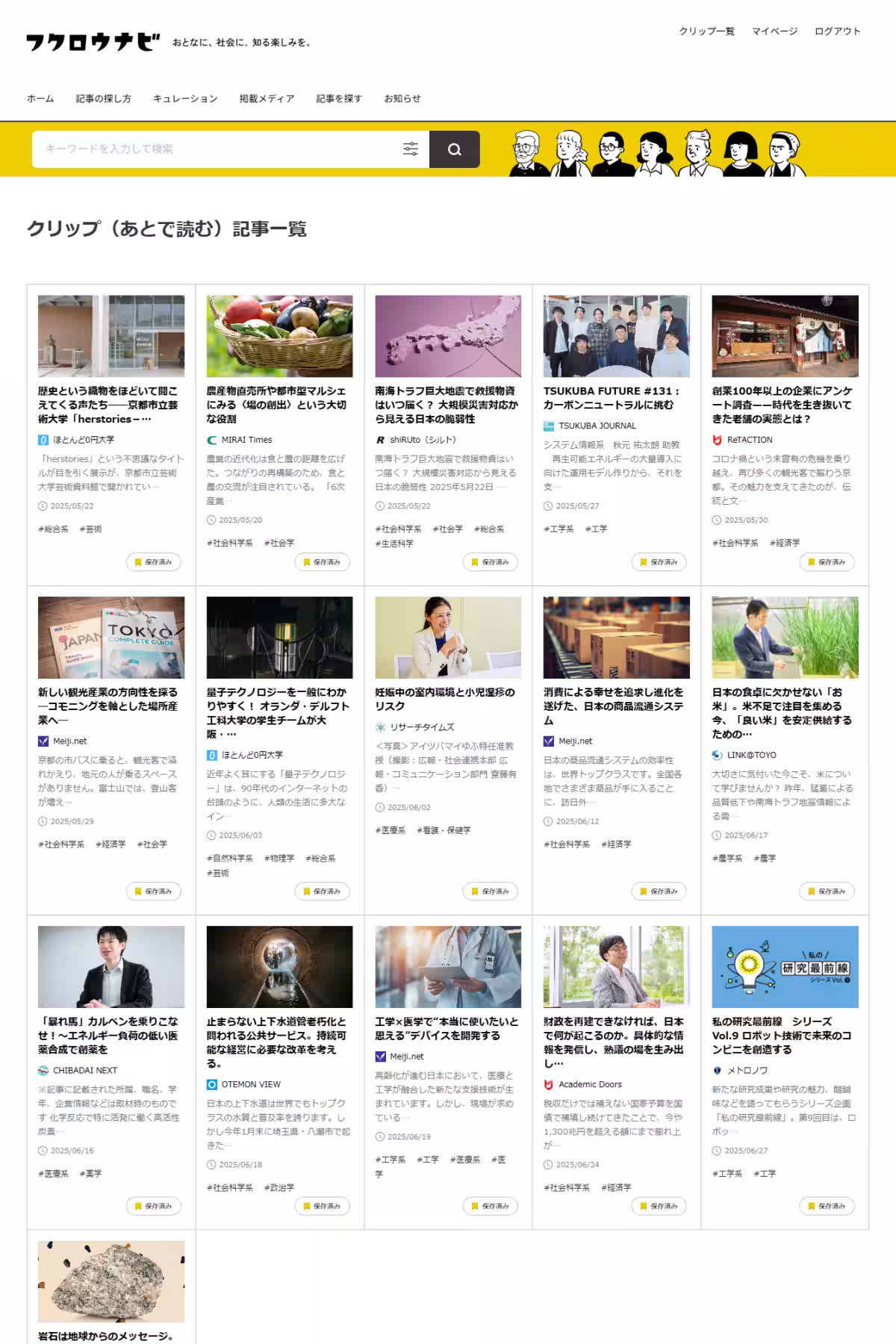The image size is (896, 1344).
Task: Go to マイページ
Action: [774, 31]
